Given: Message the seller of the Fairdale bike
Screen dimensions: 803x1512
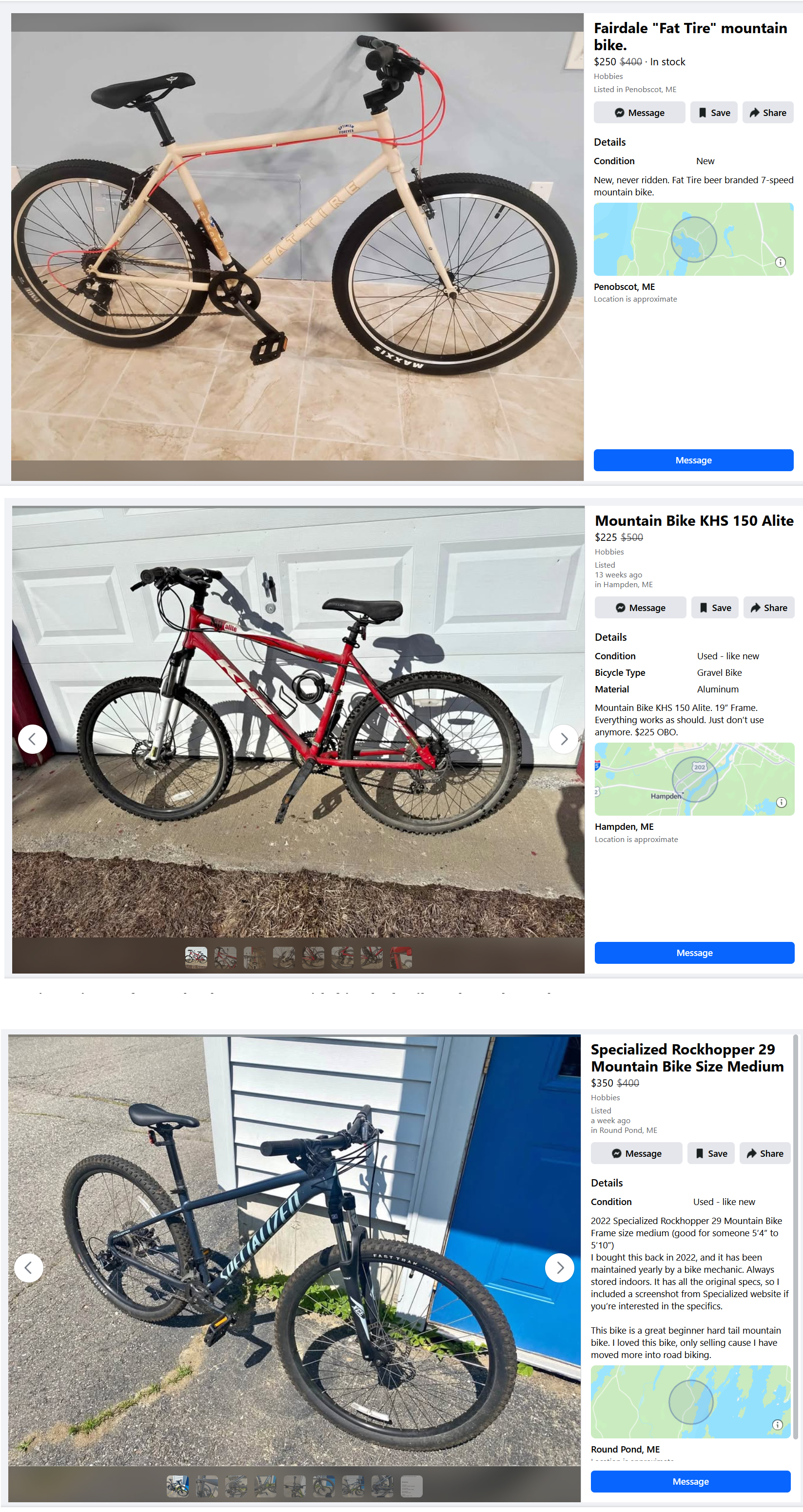Looking at the screenshot, I should tap(639, 113).
